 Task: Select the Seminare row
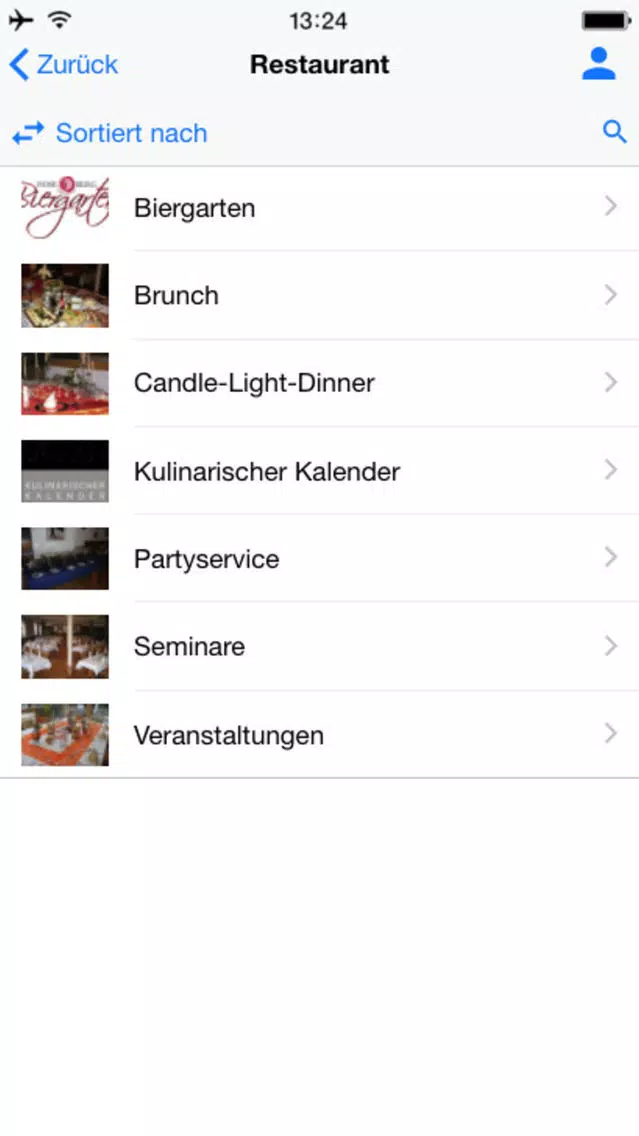point(320,646)
